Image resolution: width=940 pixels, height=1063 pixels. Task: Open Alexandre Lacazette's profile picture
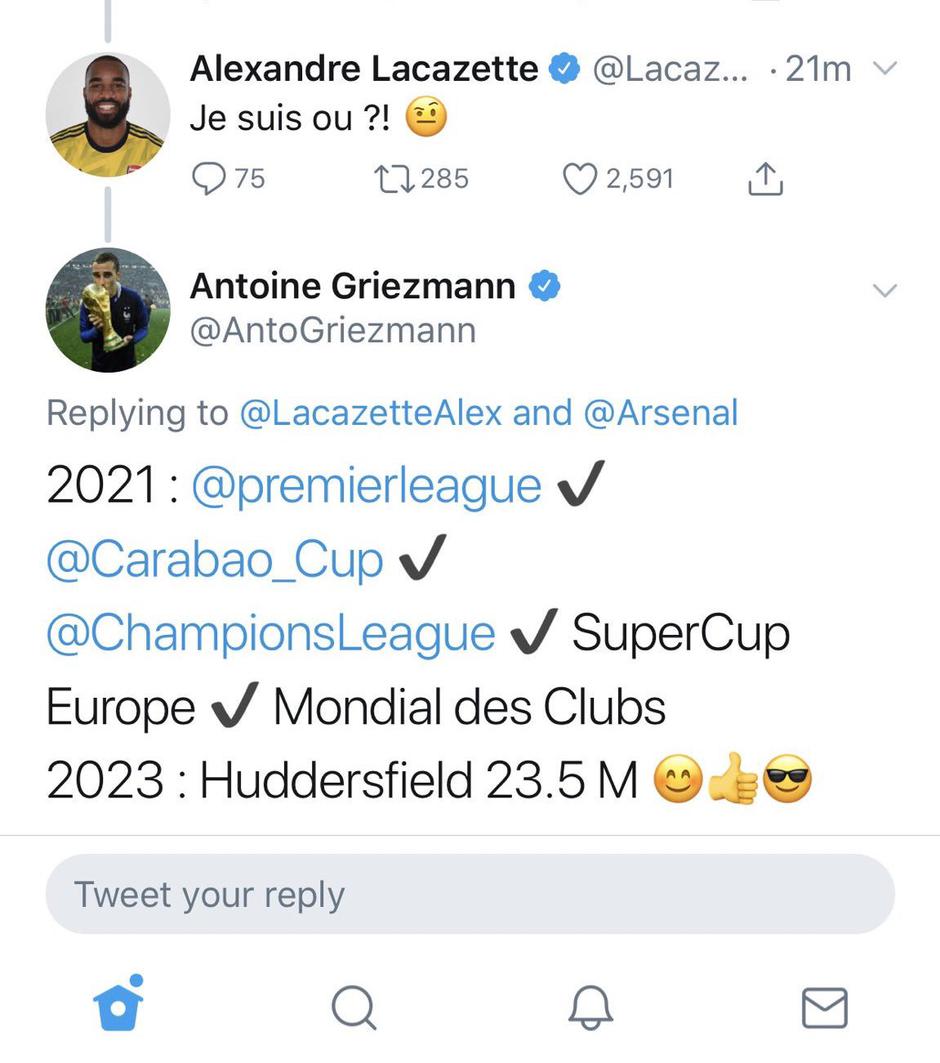[108, 112]
